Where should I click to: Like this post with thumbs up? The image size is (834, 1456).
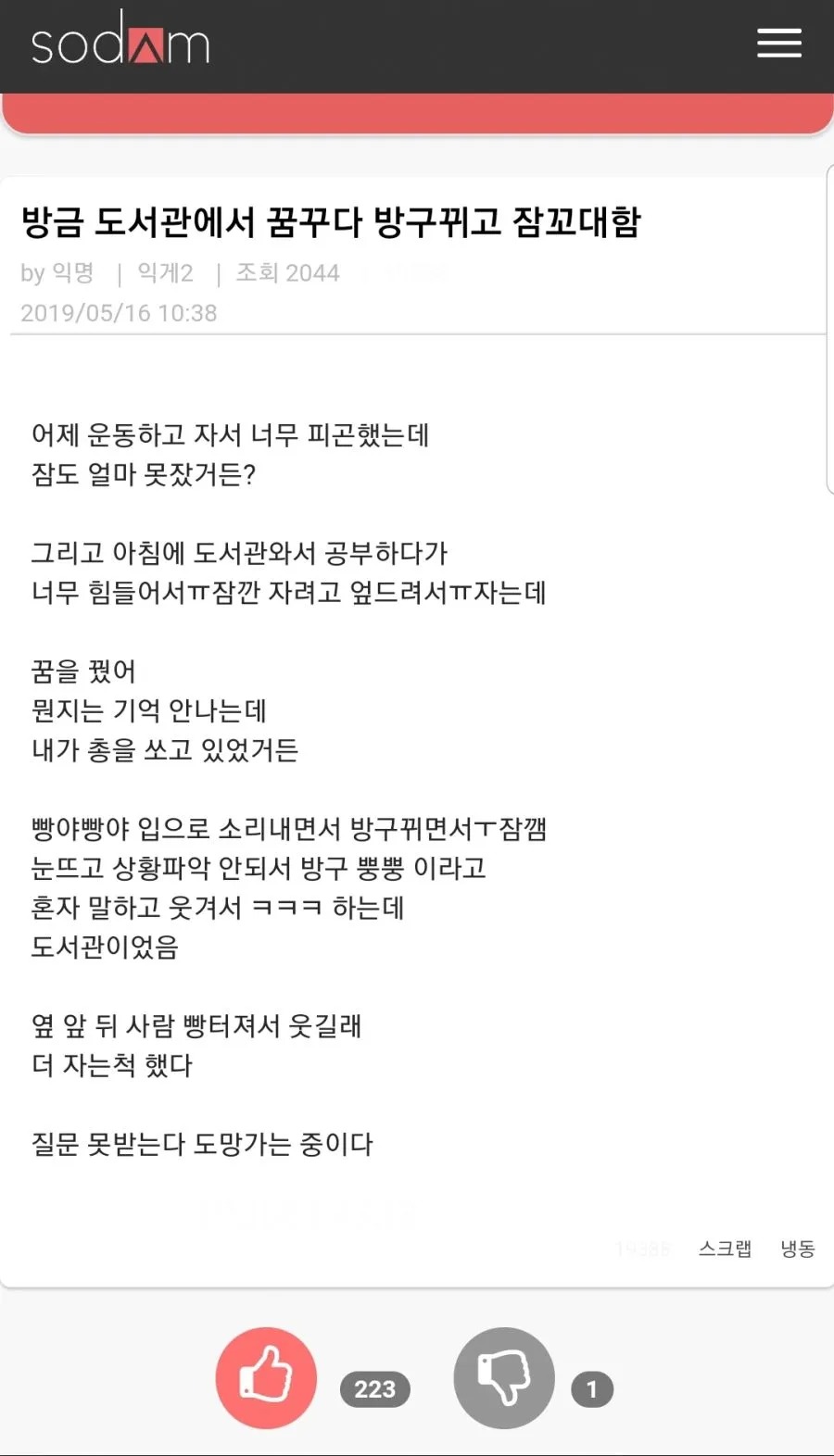tap(266, 1377)
